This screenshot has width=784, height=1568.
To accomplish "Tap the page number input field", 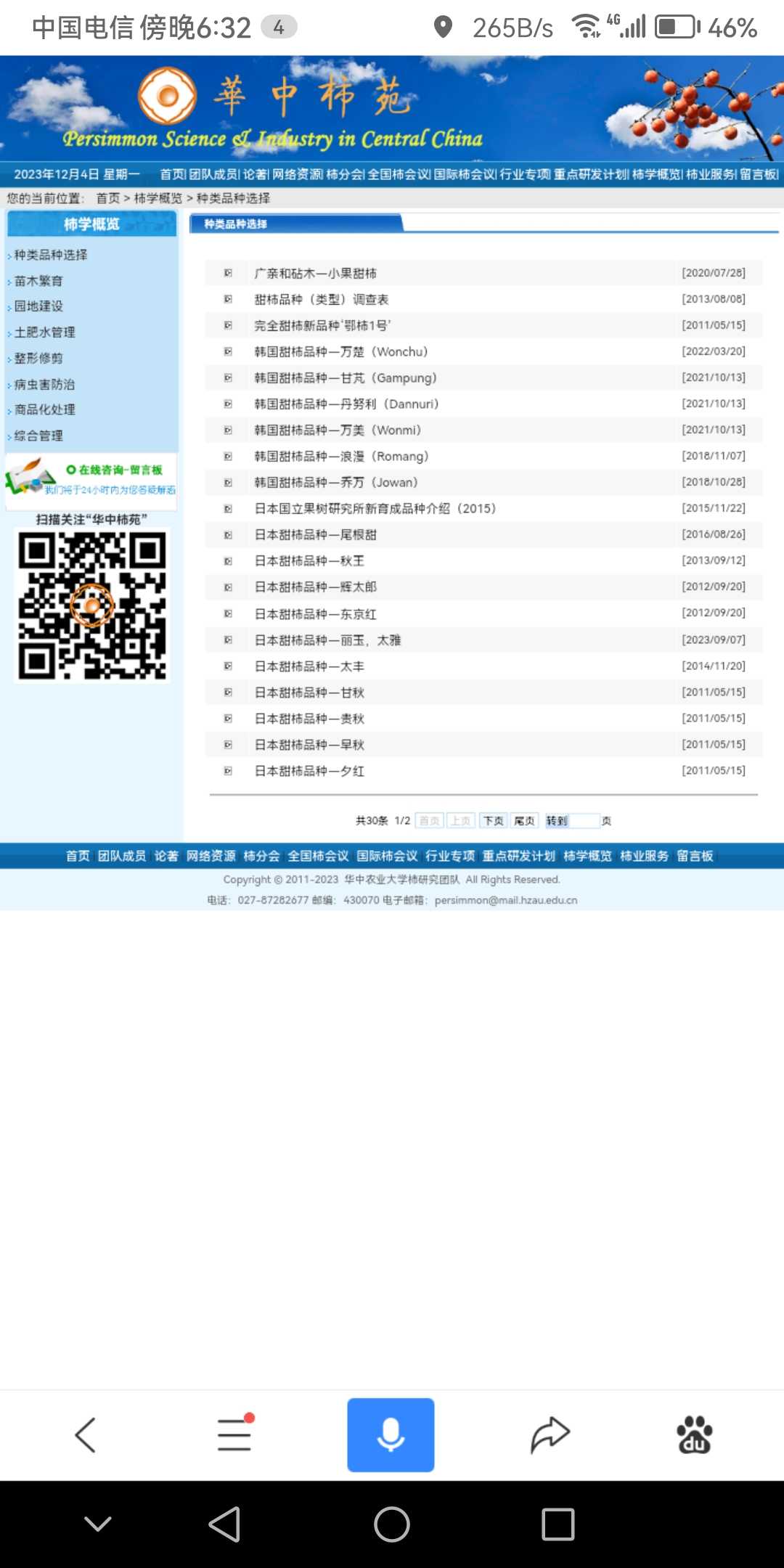I will tap(584, 820).
